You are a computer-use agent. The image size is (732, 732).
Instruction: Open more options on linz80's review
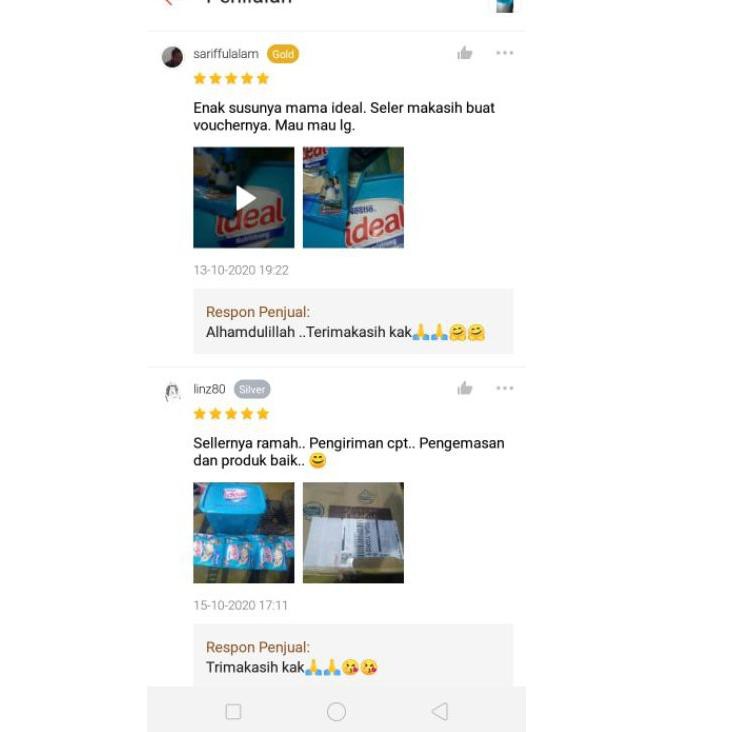[x=505, y=388]
